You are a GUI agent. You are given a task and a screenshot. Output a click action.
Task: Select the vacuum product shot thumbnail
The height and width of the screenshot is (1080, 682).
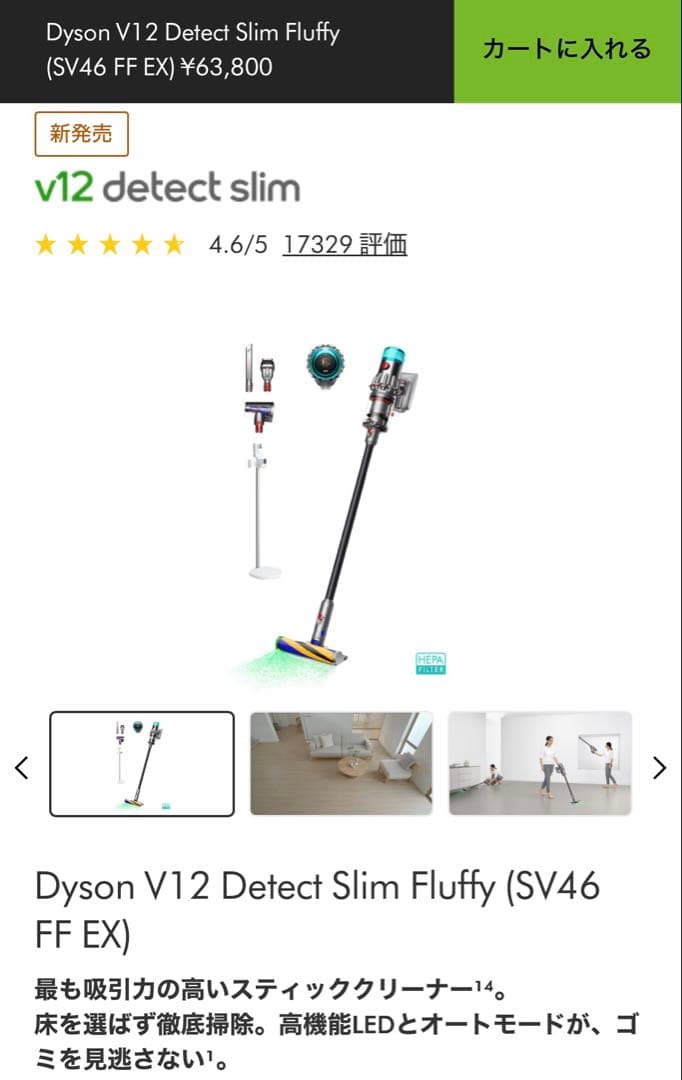coord(142,764)
